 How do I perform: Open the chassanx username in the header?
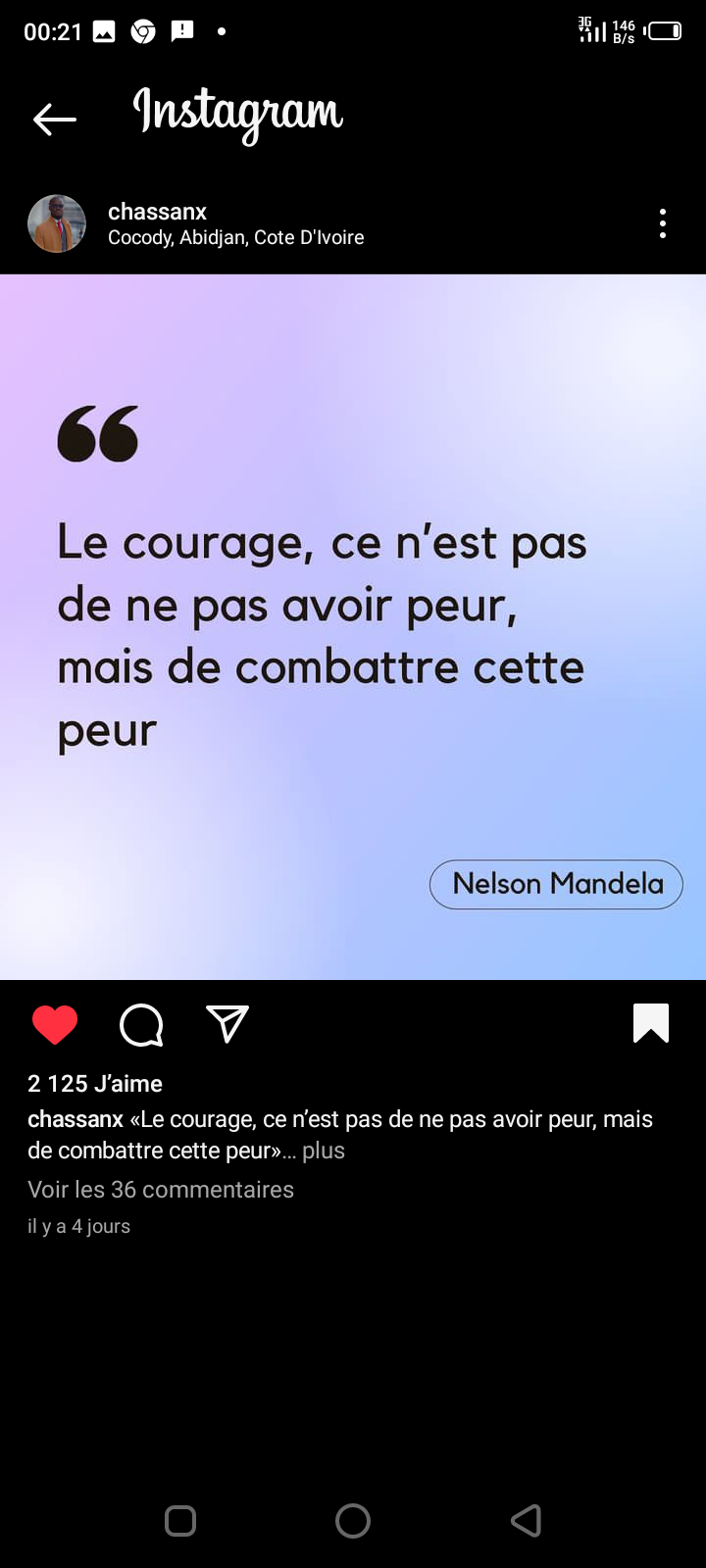[157, 212]
